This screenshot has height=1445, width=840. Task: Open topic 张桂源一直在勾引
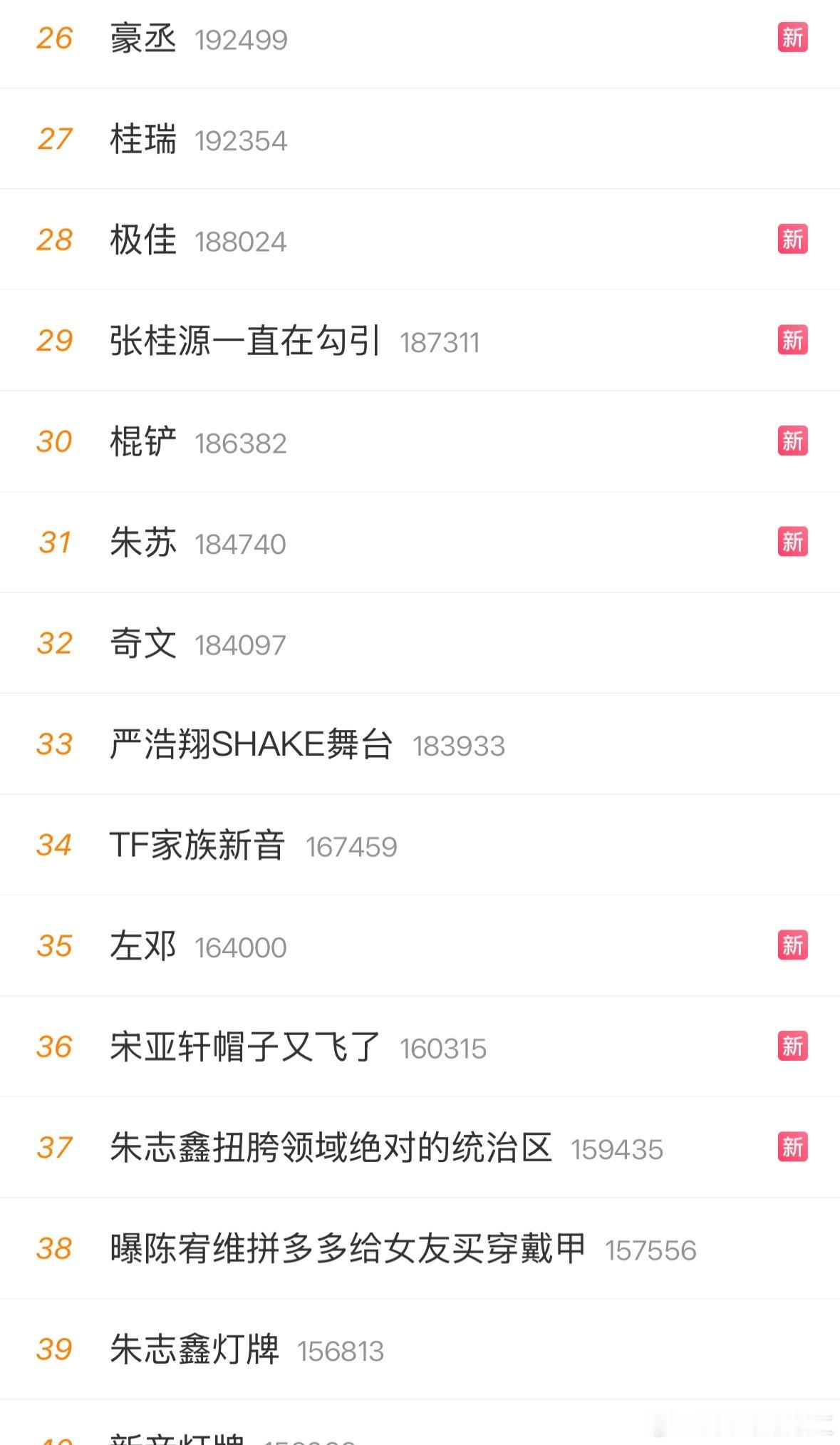coord(249,341)
